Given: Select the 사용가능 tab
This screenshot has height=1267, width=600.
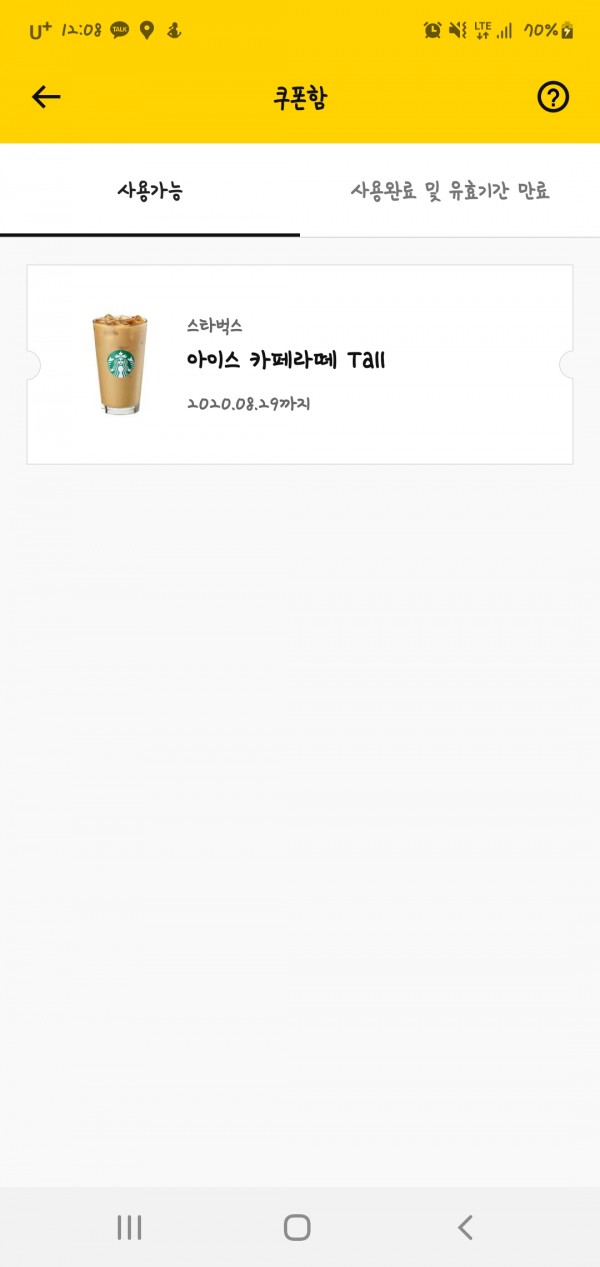Looking at the screenshot, I should pos(150,190).
